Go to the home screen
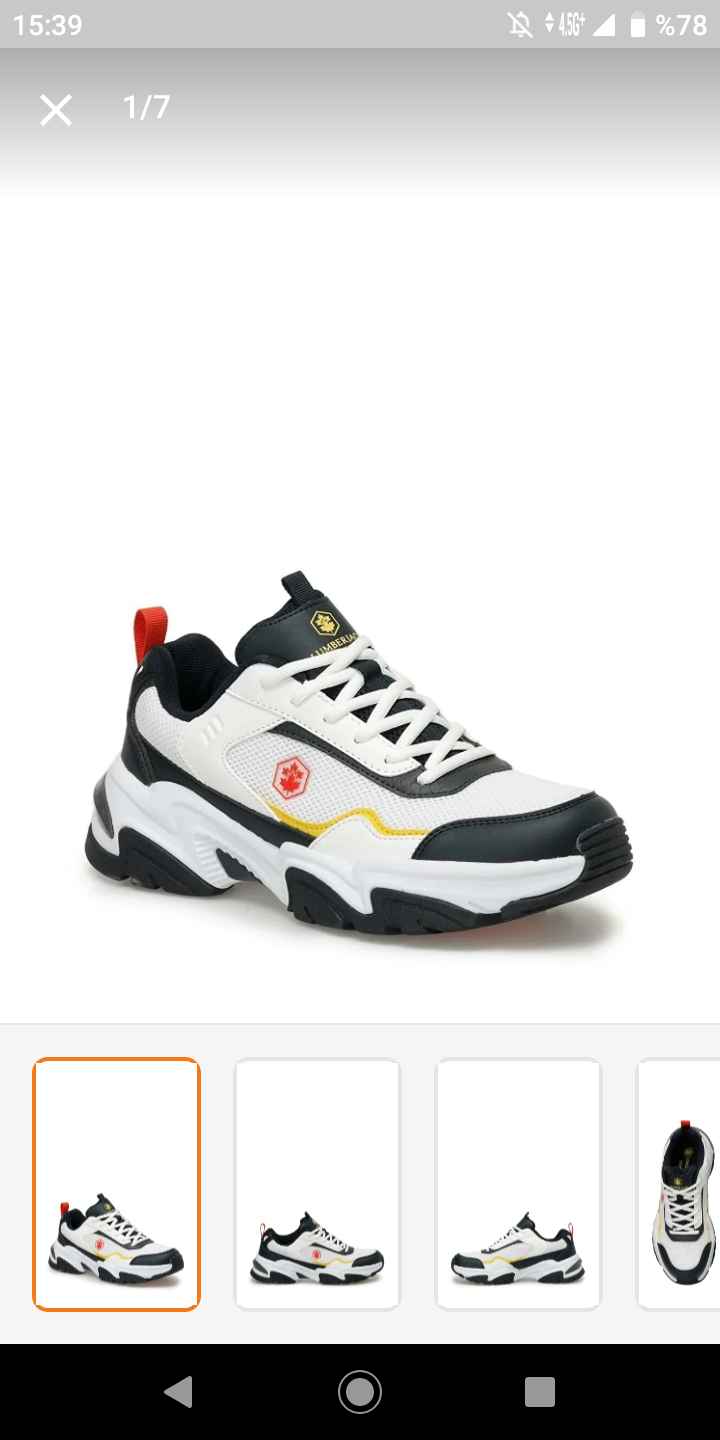The width and height of the screenshot is (720, 1440). coord(360,1391)
